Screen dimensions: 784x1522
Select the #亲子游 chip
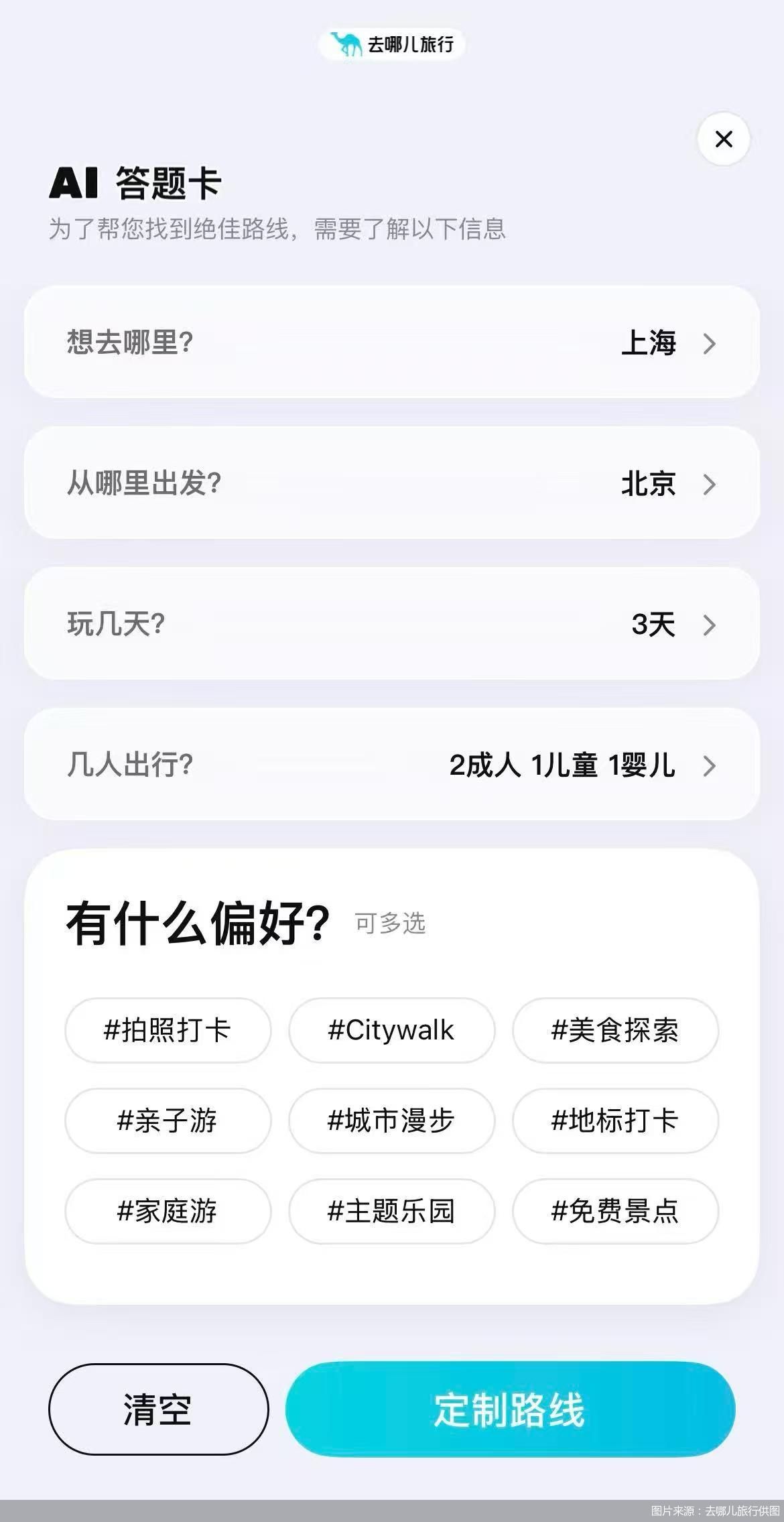pos(168,1121)
